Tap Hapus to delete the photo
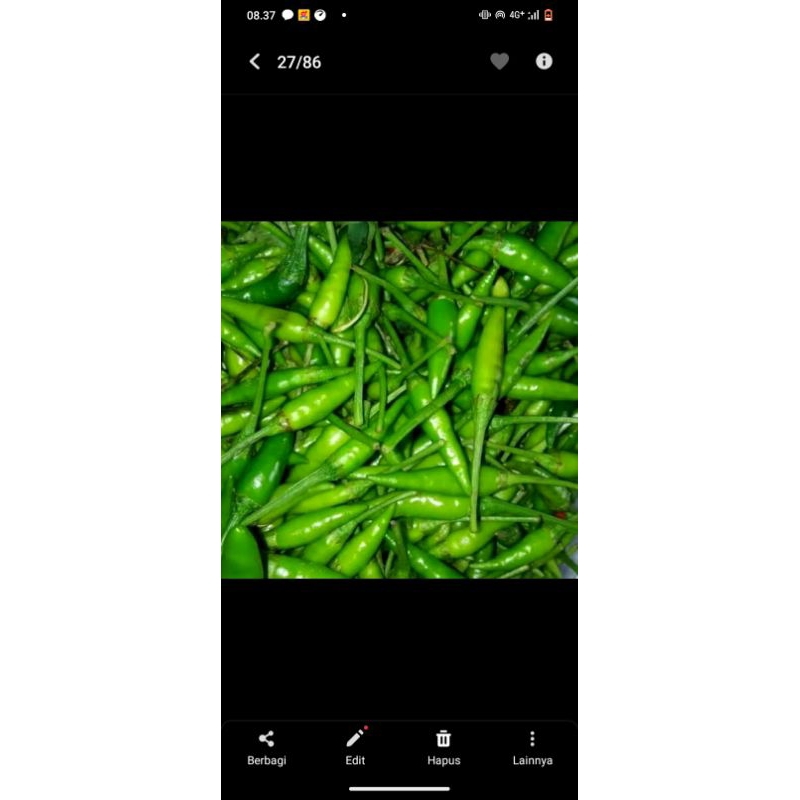Image resolution: width=800 pixels, height=800 pixels. pyautogui.click(x=443, y=747)
